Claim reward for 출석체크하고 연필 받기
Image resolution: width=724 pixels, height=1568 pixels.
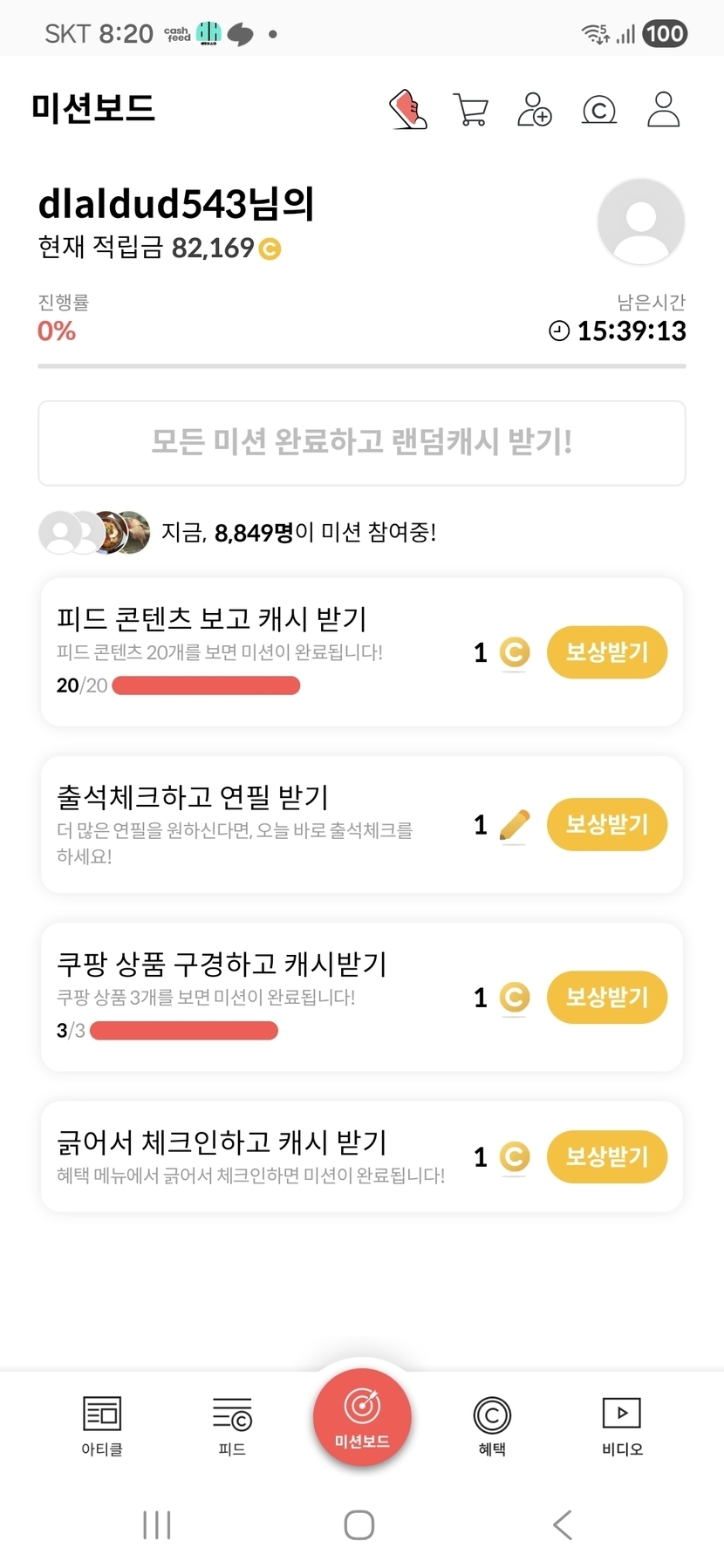606,824
